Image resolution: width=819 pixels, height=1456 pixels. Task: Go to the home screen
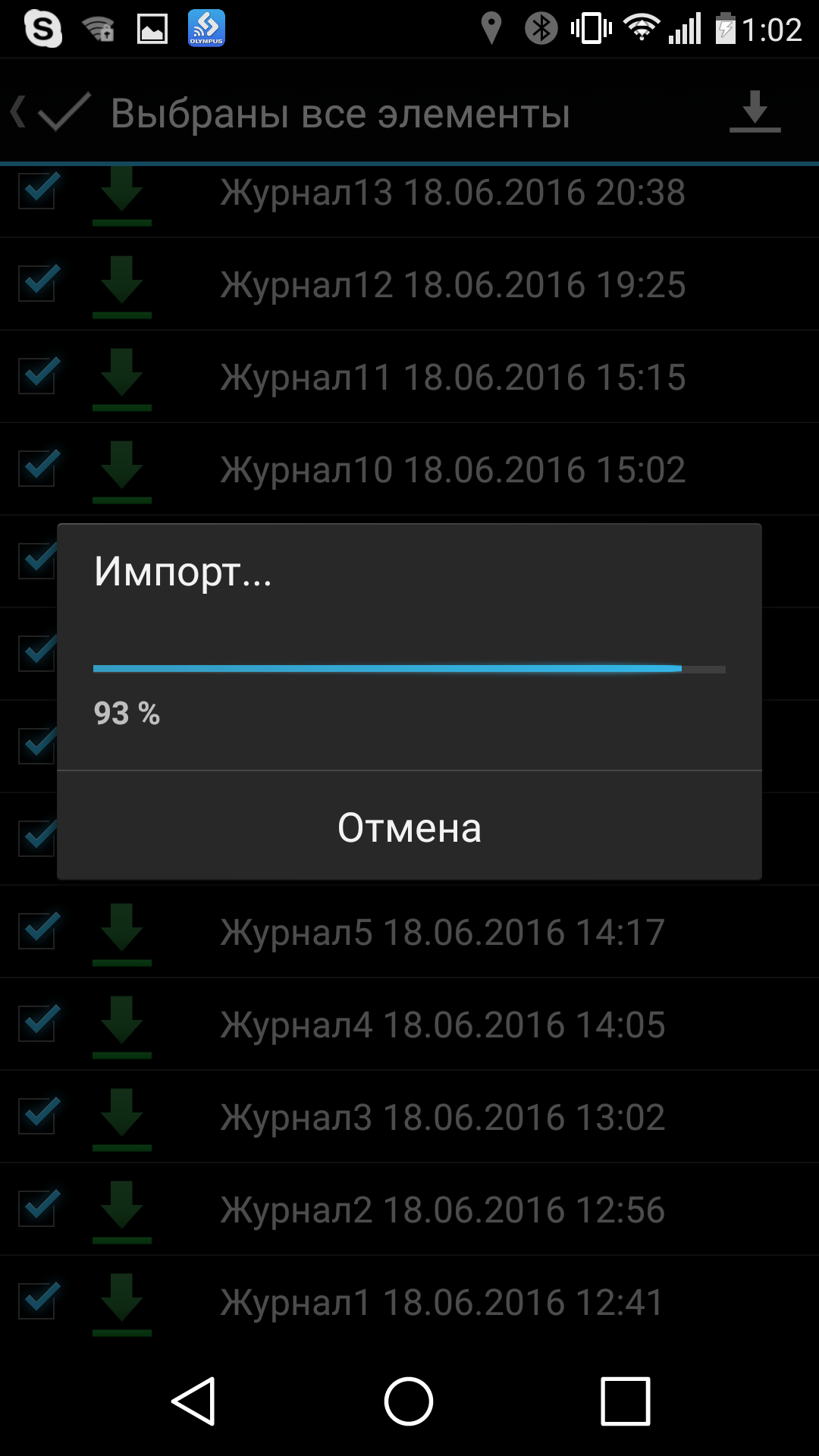(409, 1401)
